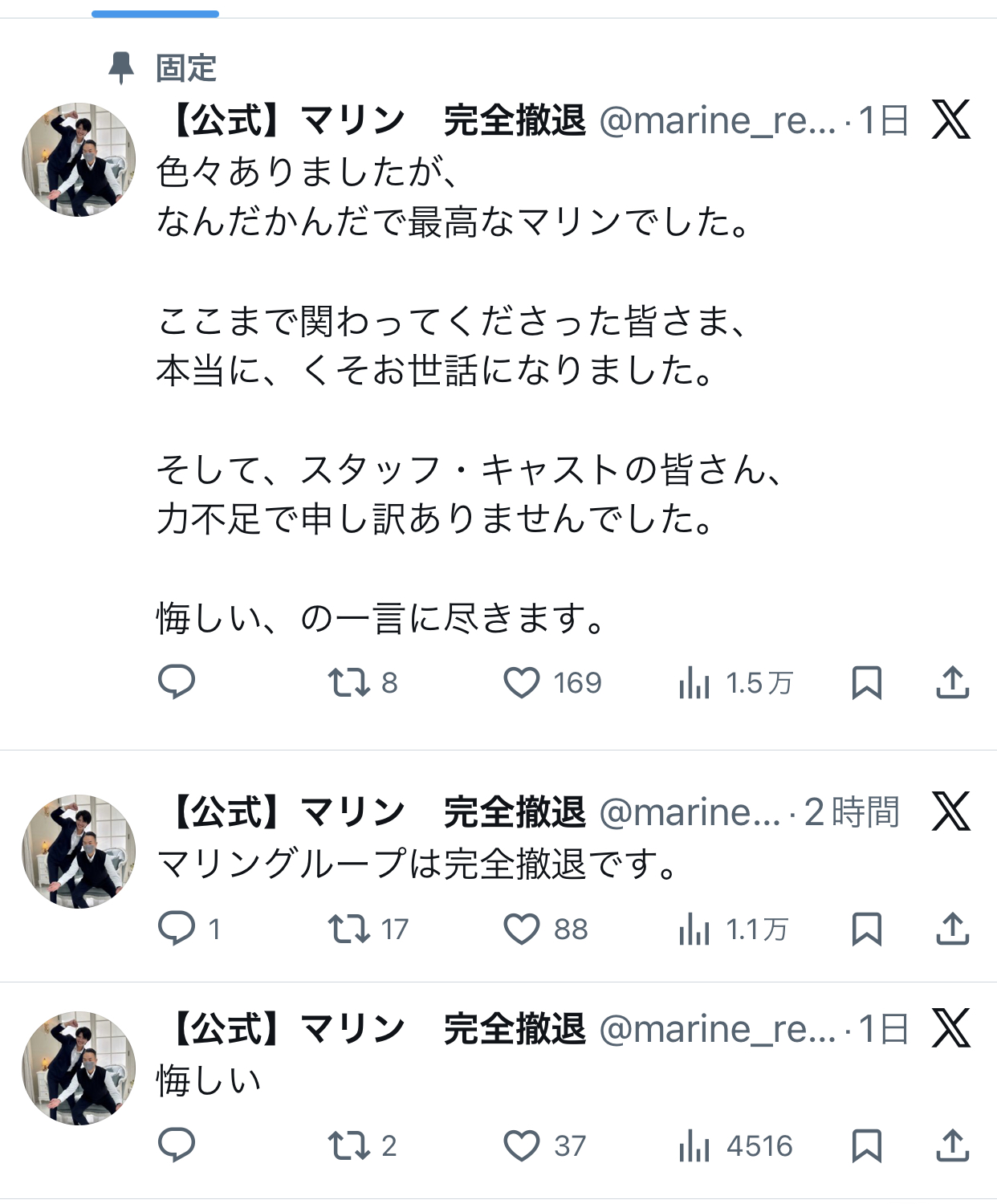
Task: Reply to the 悔しい tweet
Action: click(177, 1145)
